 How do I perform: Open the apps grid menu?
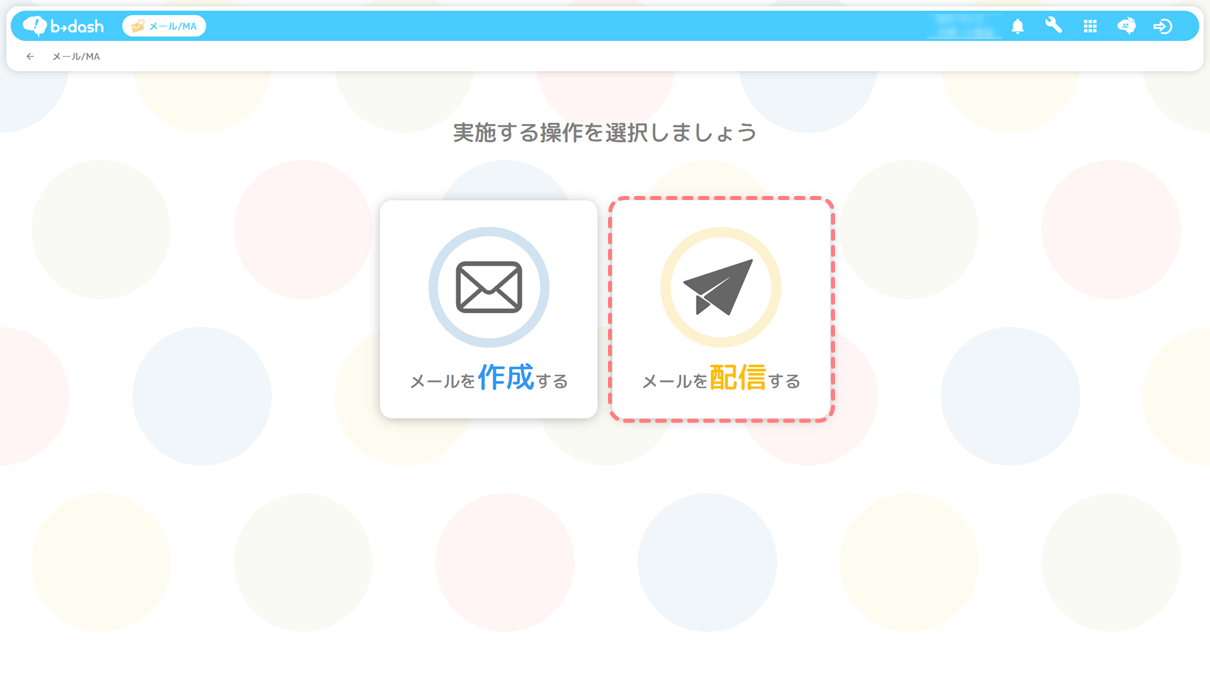[x=1090, y=27]
